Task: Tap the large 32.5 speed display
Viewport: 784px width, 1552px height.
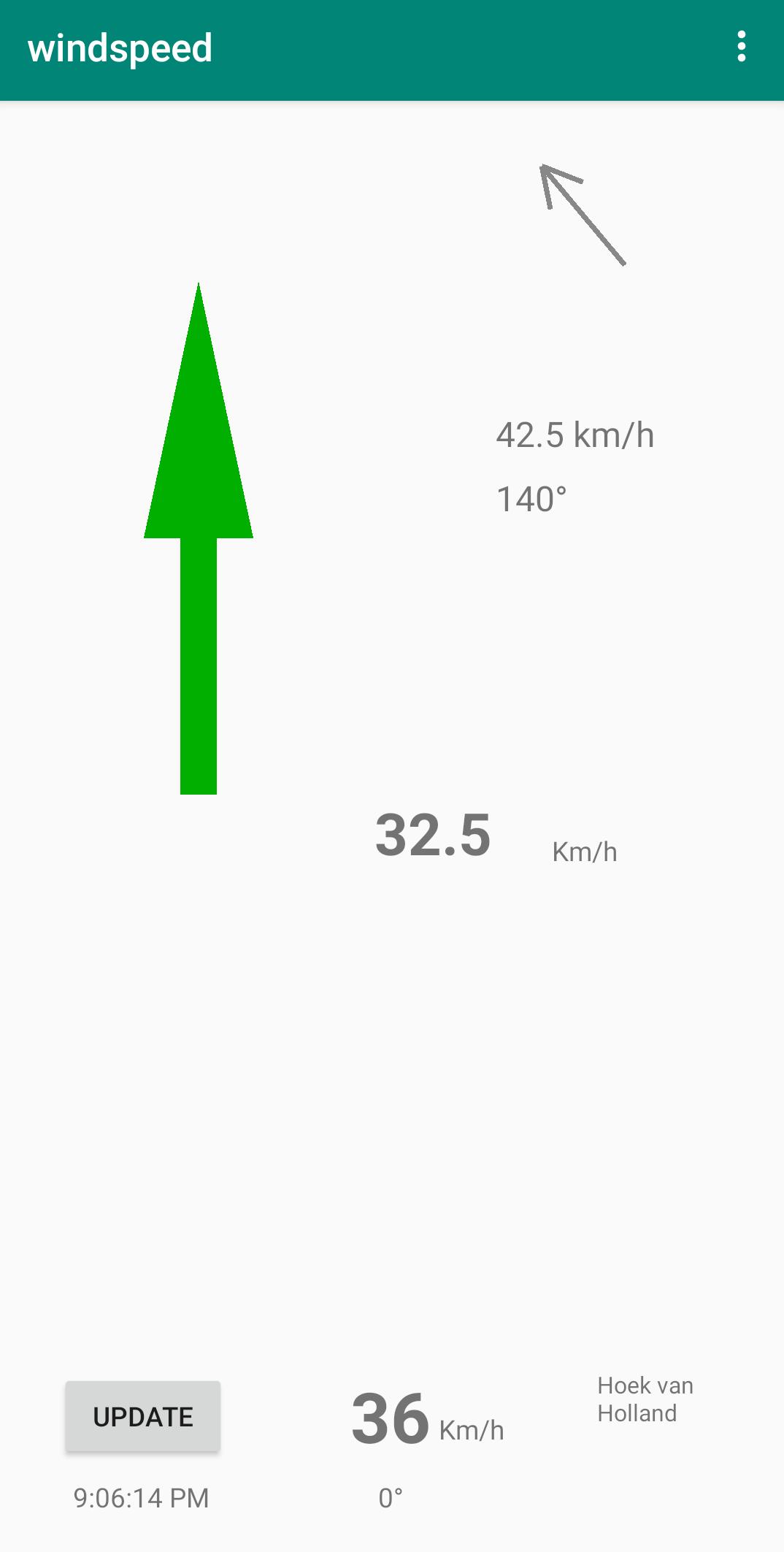Action: 432,836
